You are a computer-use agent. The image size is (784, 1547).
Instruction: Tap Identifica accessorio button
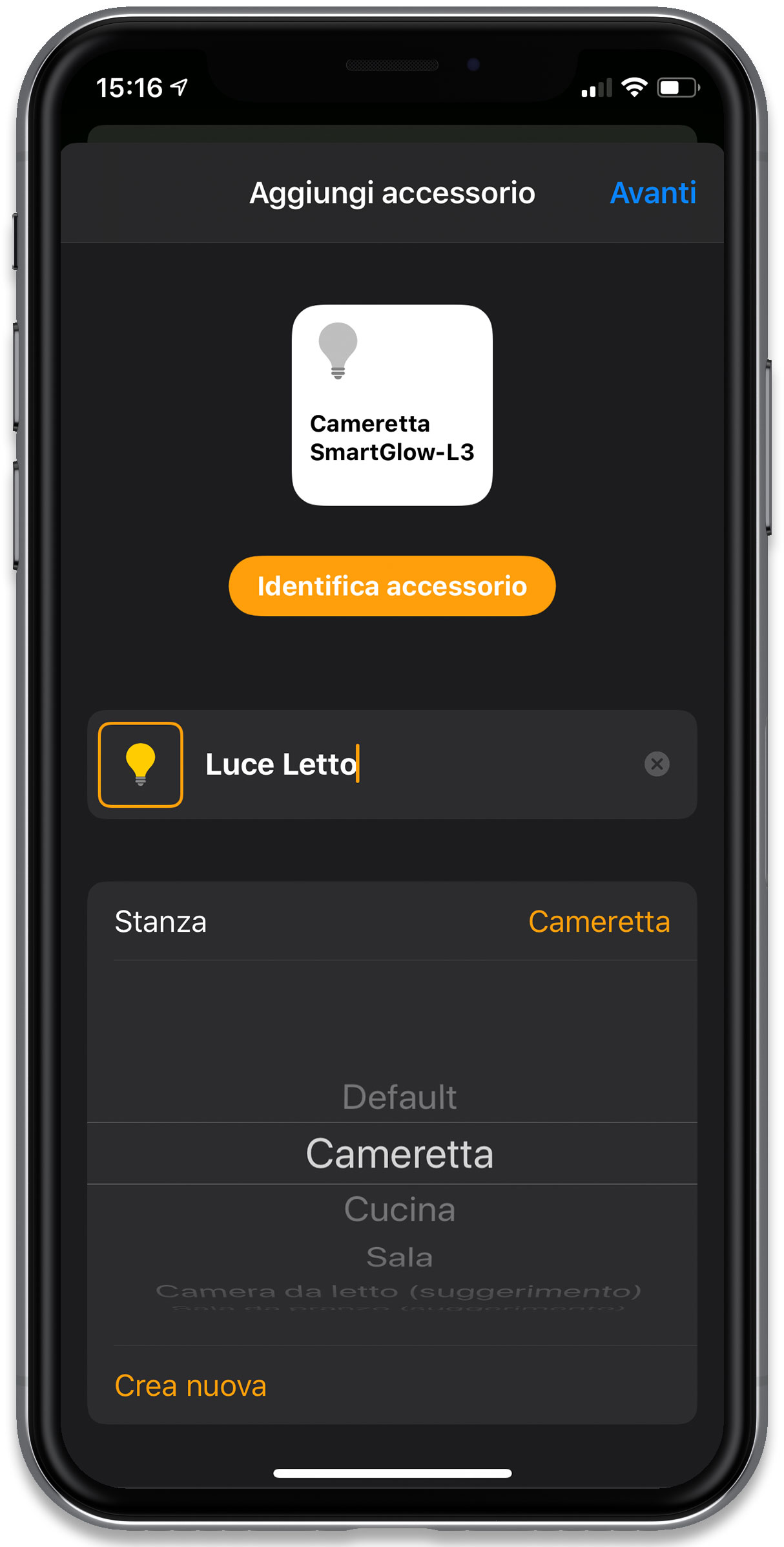(x=392, y=585)
